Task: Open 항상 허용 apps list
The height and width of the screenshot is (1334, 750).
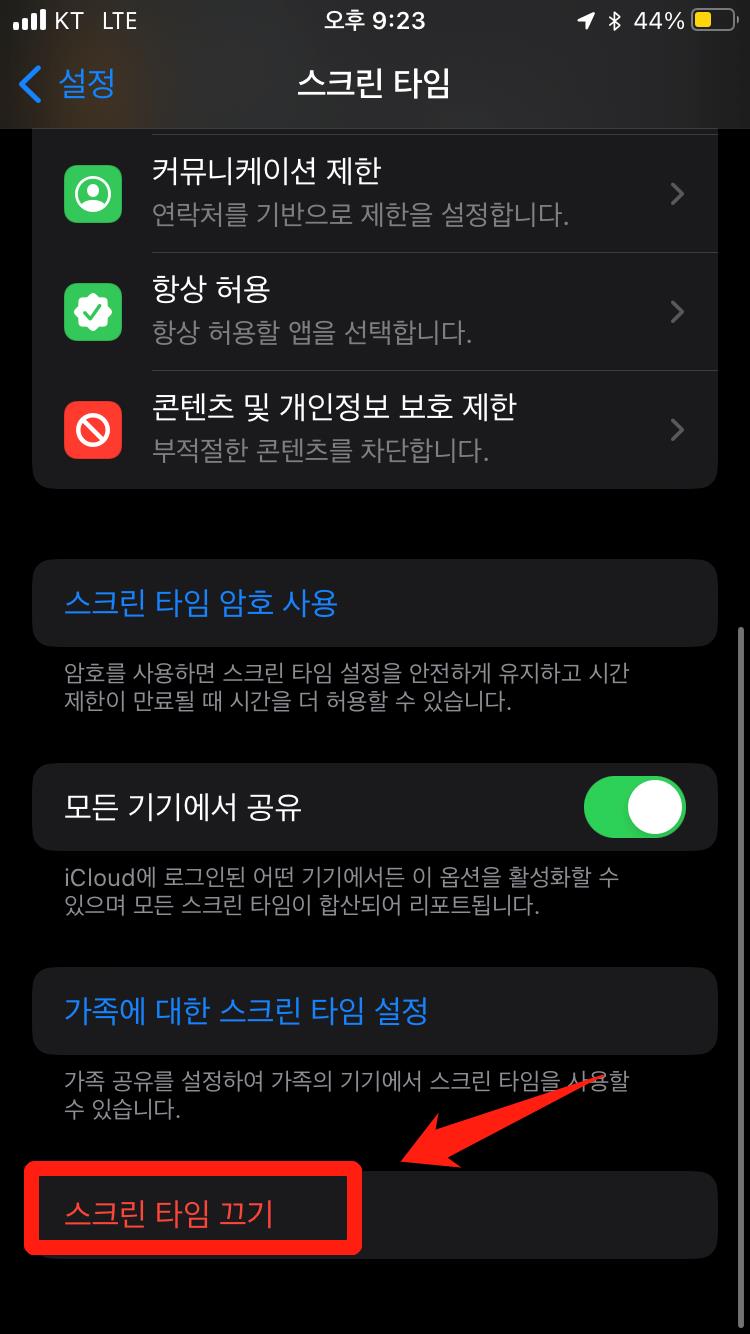Action: [375, 311]
